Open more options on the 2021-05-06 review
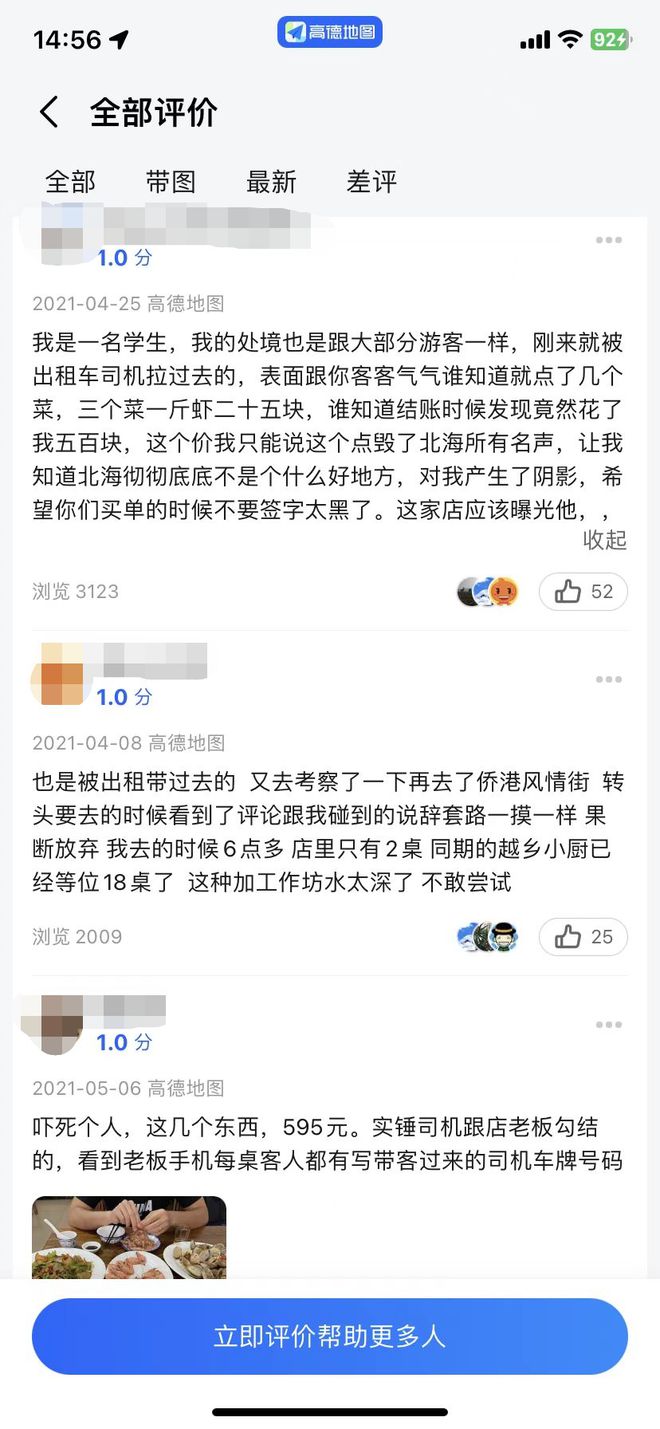The height and width of the screenshot is (1429, 660). click(x=608, y=1025)
